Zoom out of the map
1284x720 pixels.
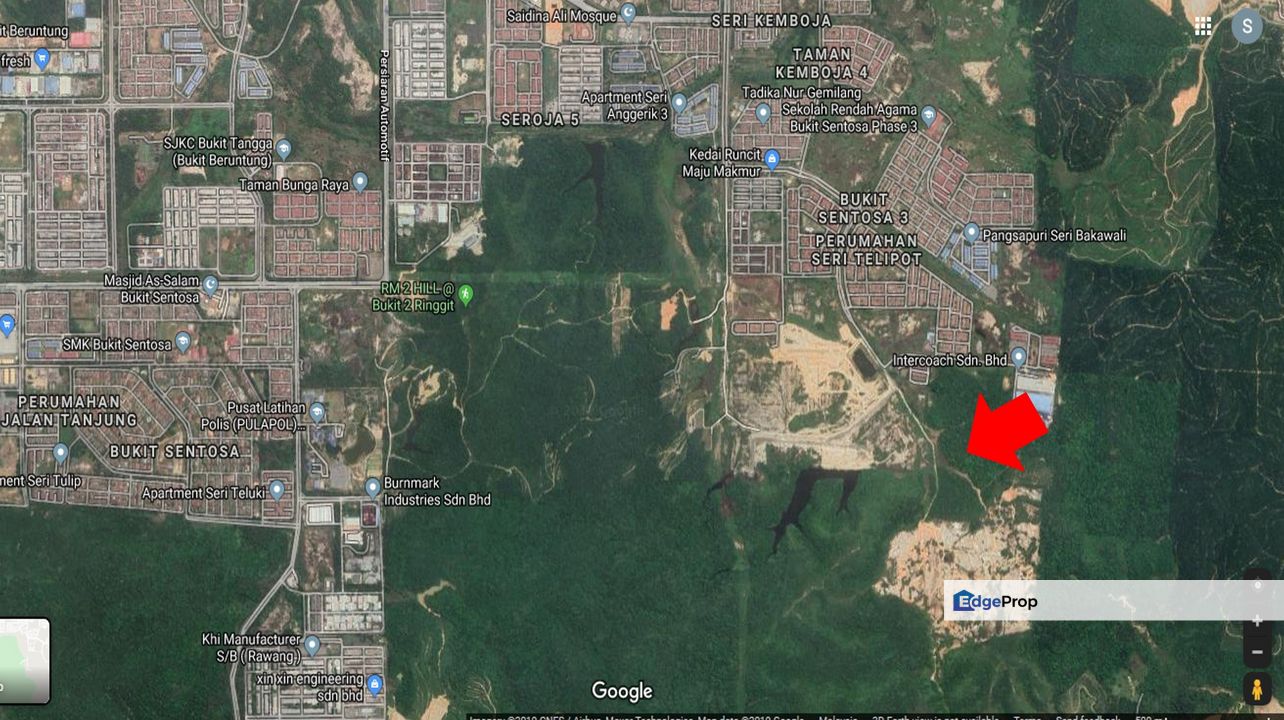pyautogui.click(x=1257, y=652)
